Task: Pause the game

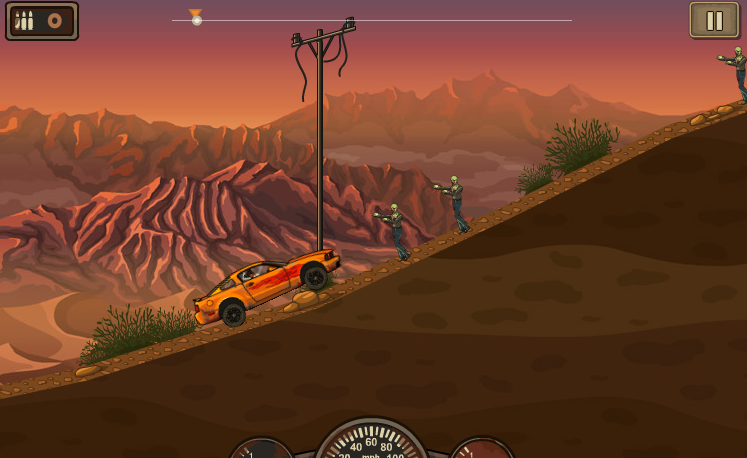Action: (x=714, y=20)
